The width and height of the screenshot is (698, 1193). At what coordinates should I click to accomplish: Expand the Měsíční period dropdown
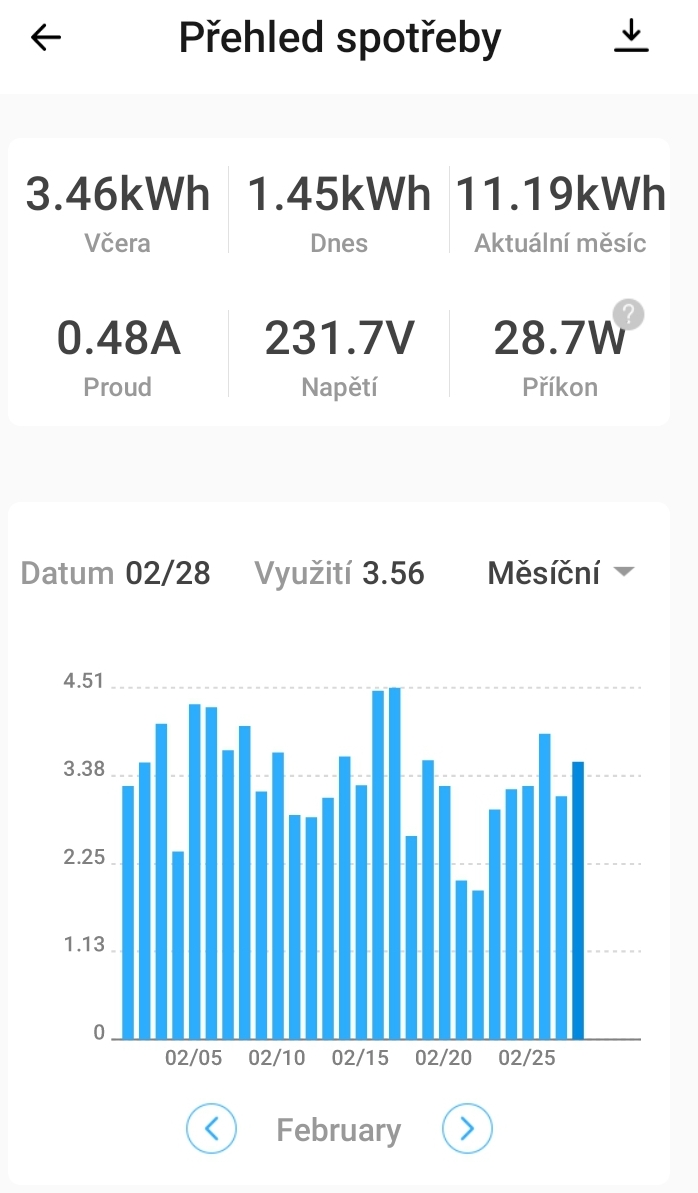coord(560,573)
